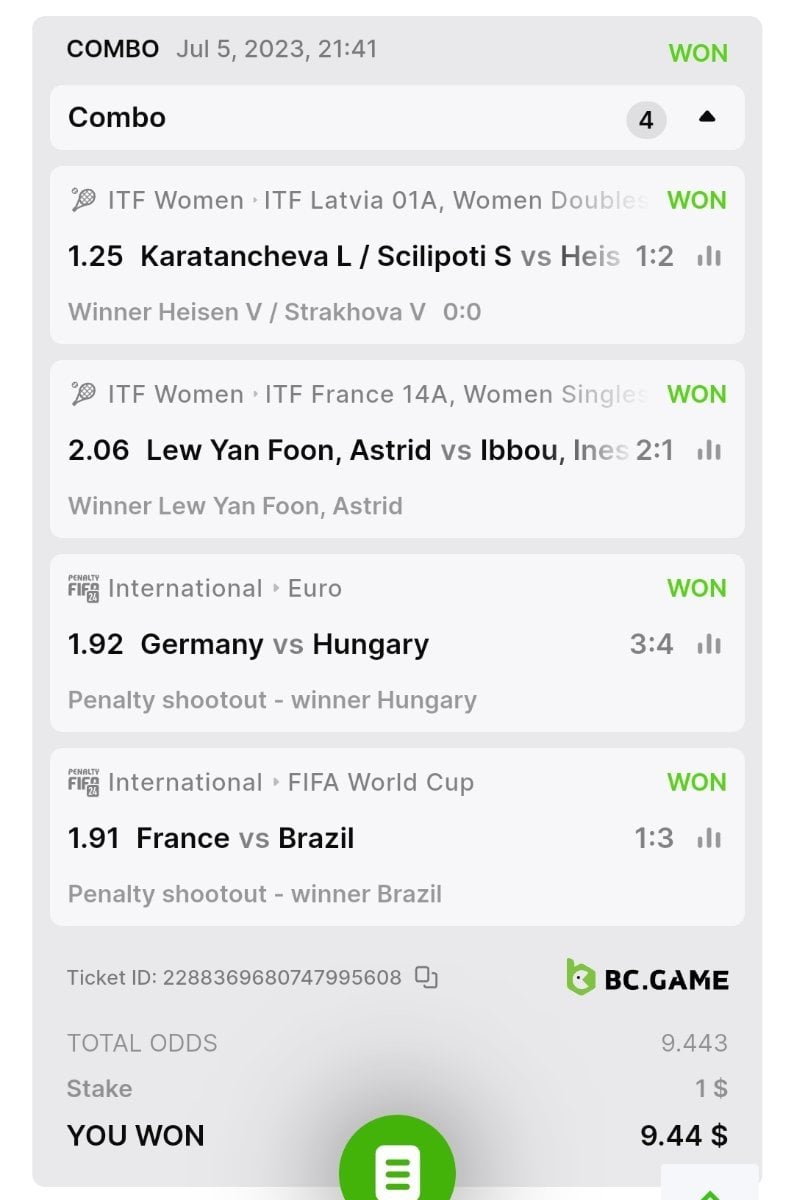
Task: Open statistics for France vs Brazil
Action: (709, 839)
